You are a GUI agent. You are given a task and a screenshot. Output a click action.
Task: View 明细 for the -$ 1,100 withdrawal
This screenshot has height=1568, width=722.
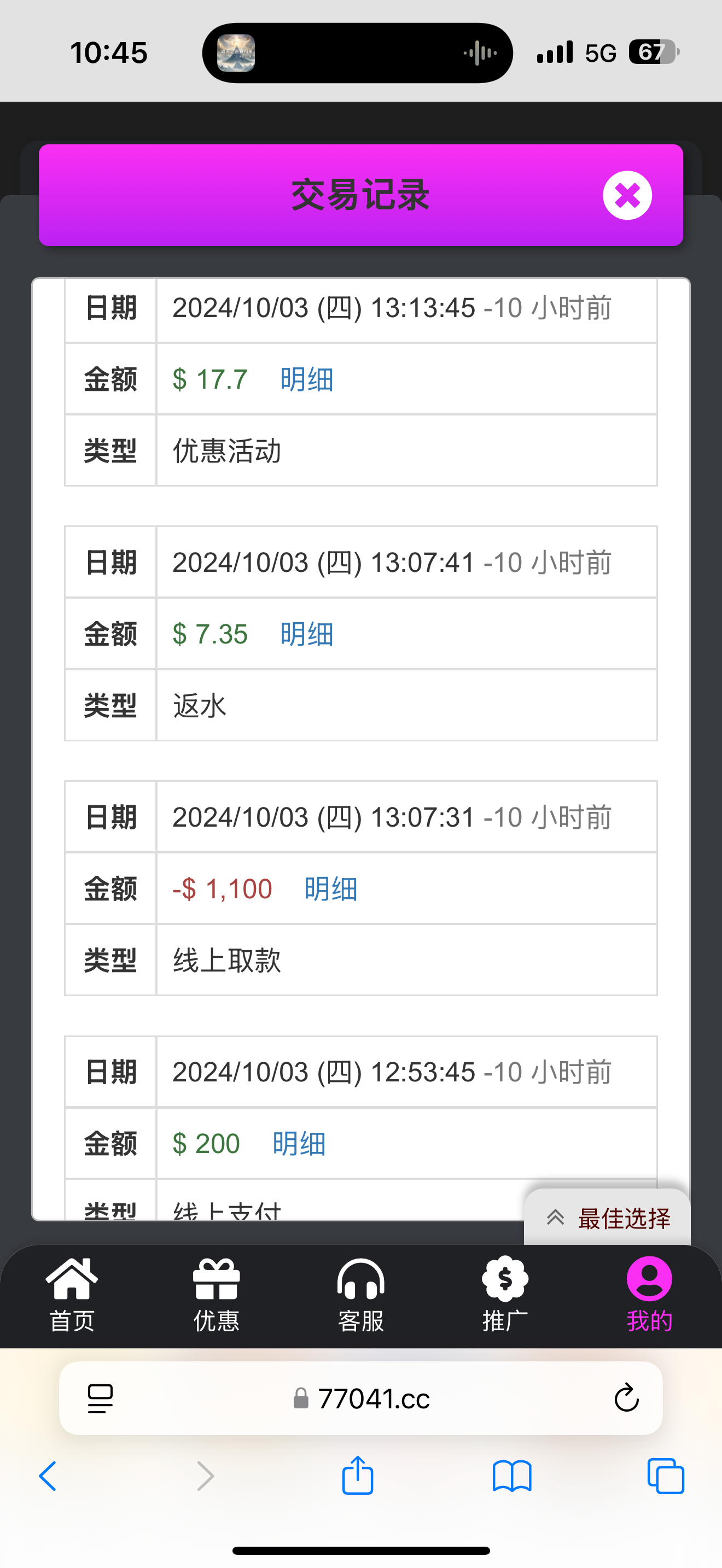coord(330,888)
